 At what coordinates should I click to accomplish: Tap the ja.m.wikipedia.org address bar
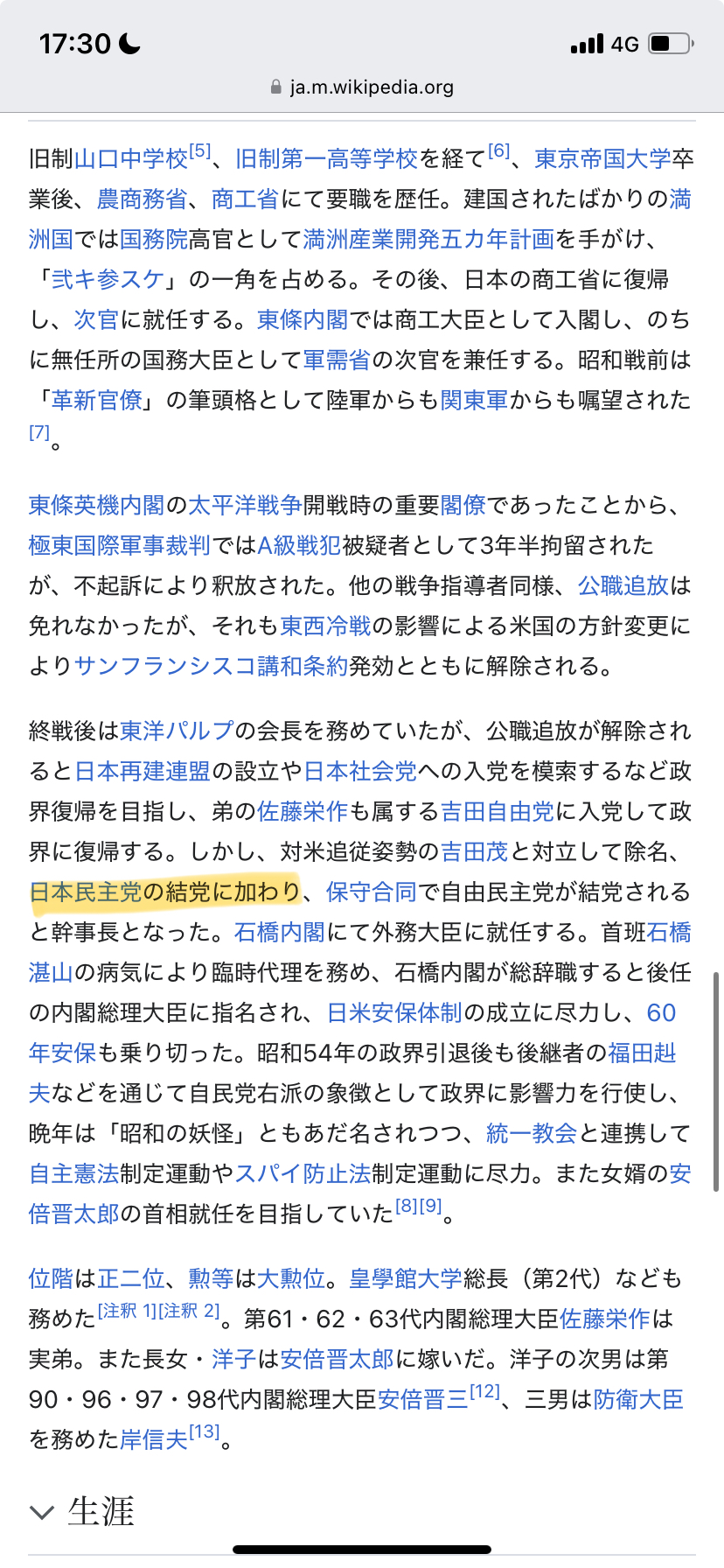coord(362,87)
